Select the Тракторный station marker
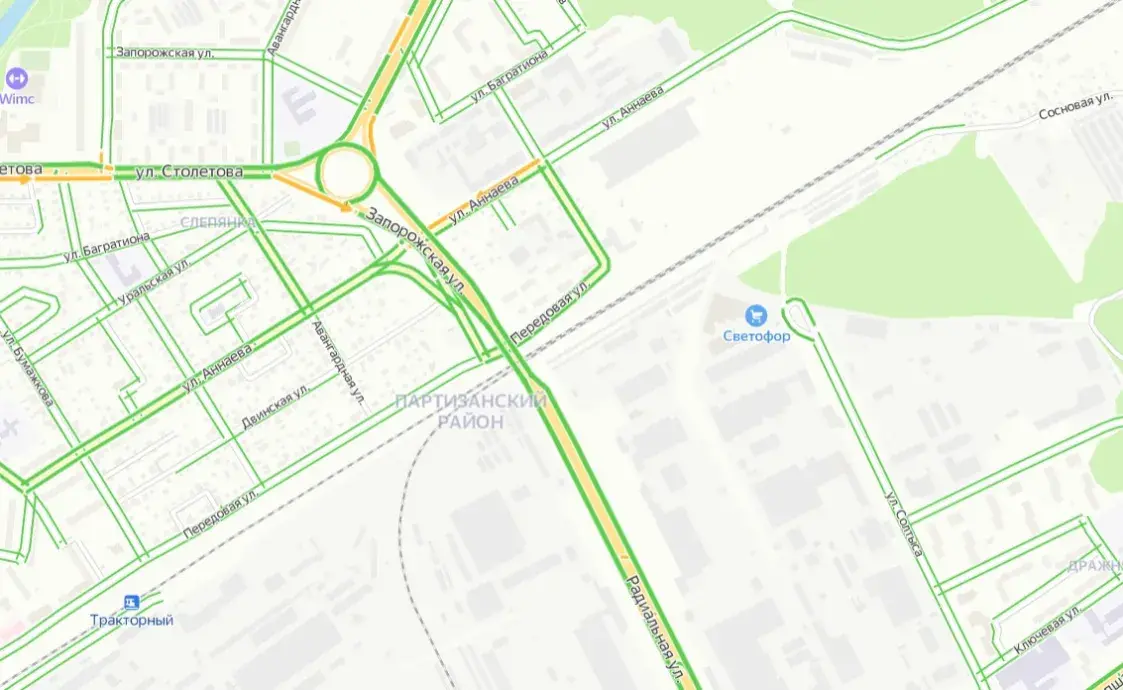This screenshot has width=1123, height=690. (131, 602)
